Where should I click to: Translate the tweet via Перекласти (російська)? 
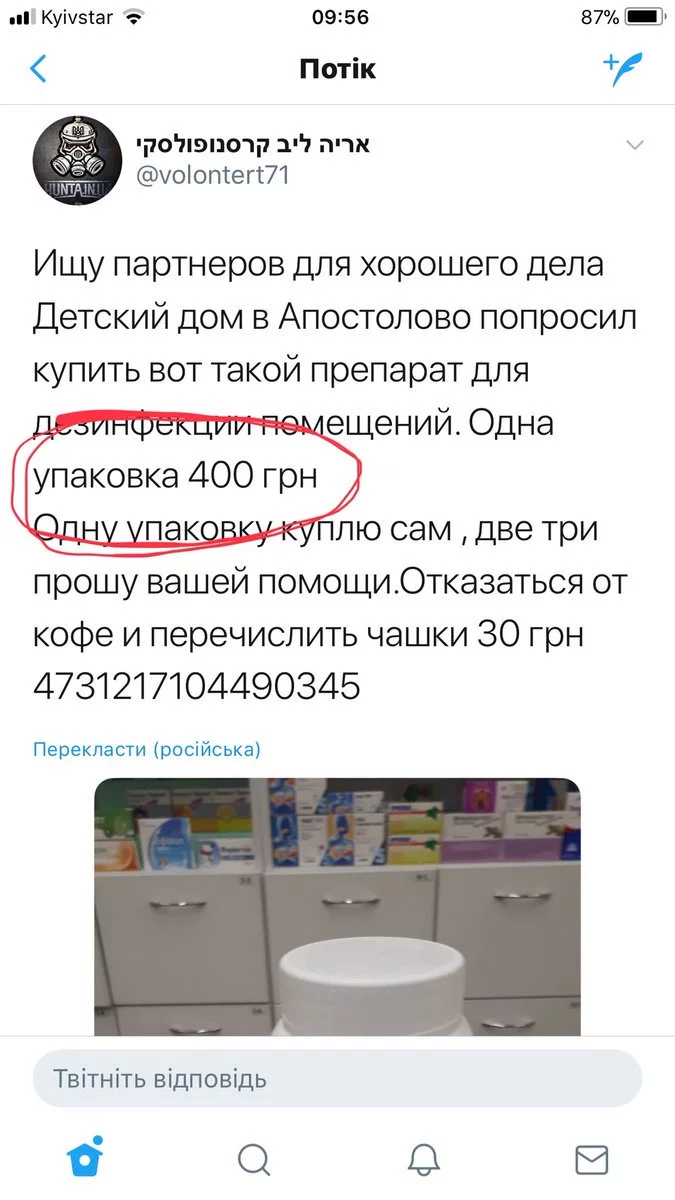point(146,749)
